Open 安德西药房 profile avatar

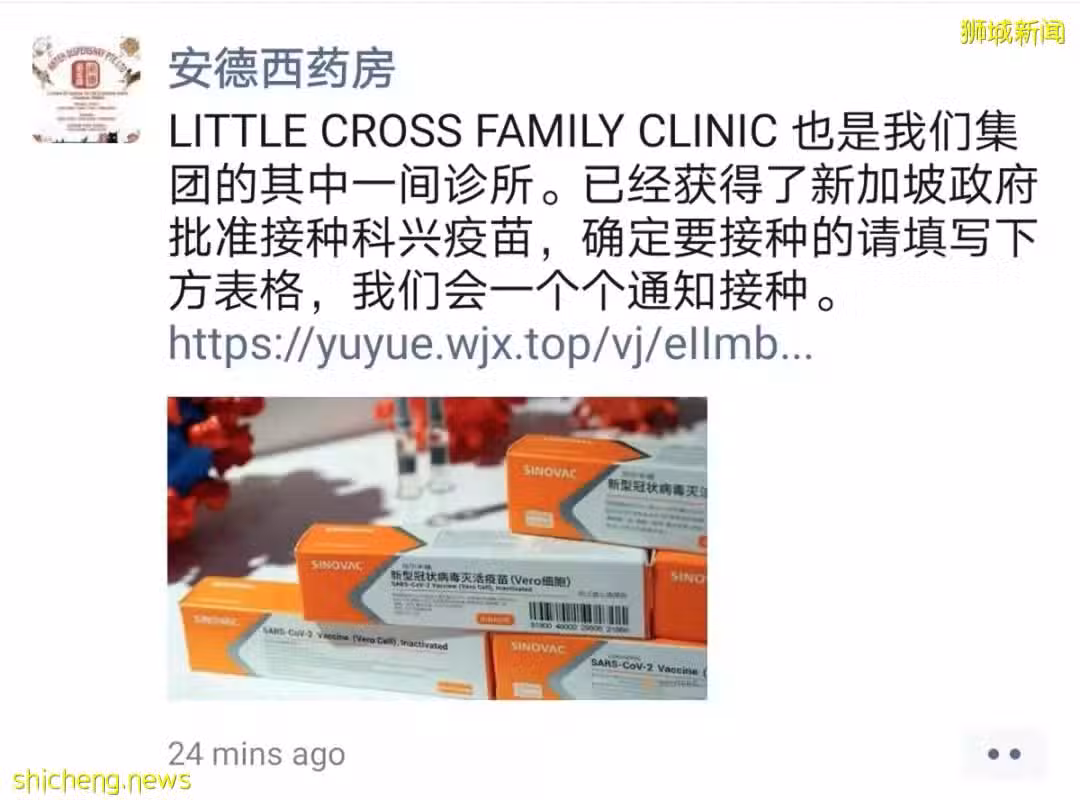pyautogui.click(x=86, y=89)
